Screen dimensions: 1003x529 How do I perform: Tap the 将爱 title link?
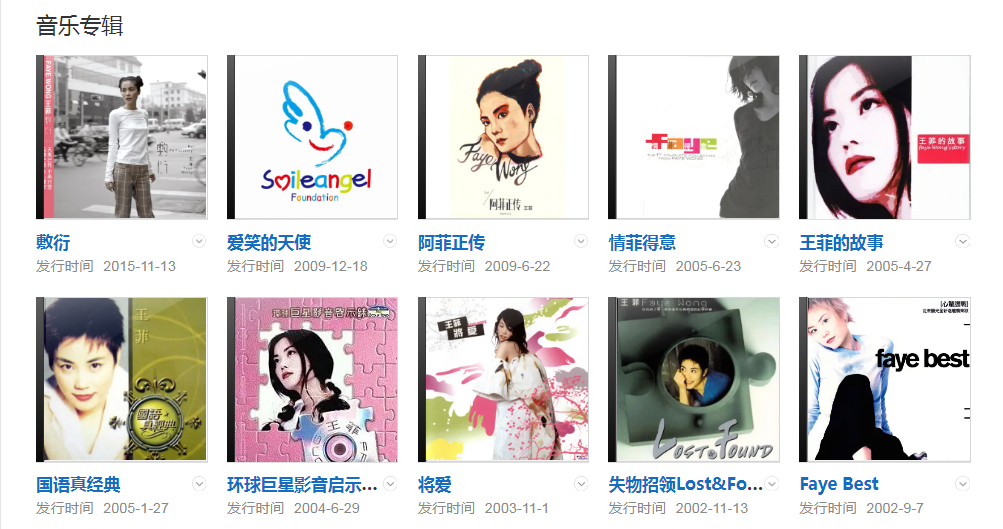coord(435,485)
